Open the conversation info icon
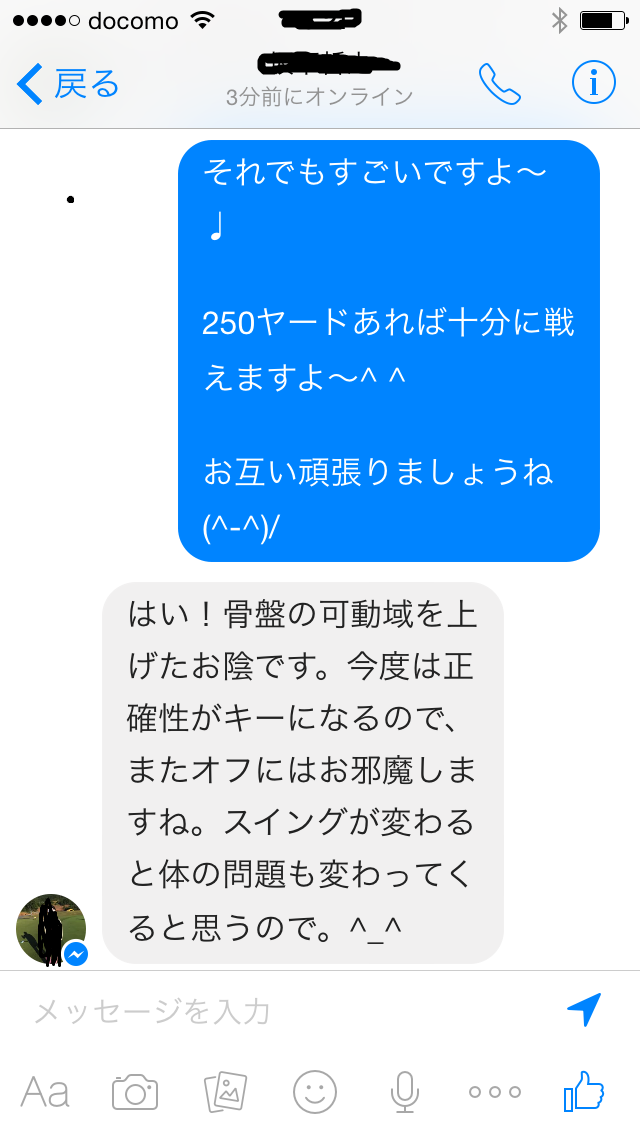The height and width of the screenshot is (1136, 640). point(594,83)
